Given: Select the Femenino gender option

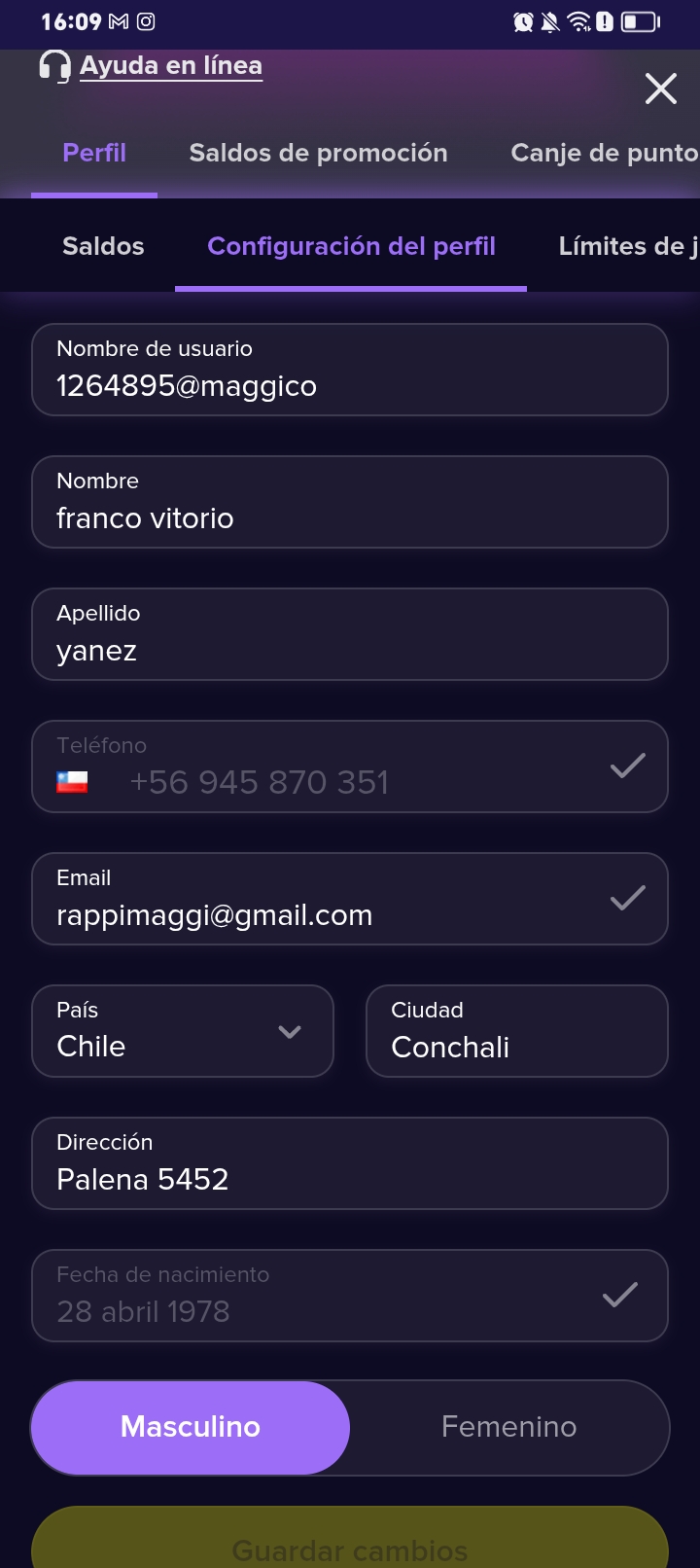Looking at the screenshot, I should pyautogui.click(x=508, y=1427).
